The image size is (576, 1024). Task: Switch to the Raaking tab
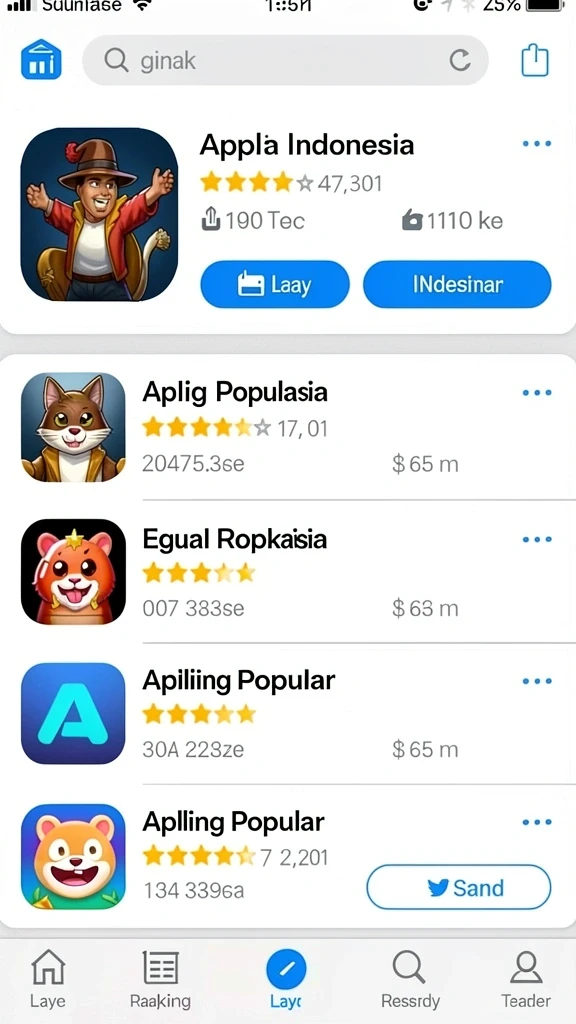point(160,979)
